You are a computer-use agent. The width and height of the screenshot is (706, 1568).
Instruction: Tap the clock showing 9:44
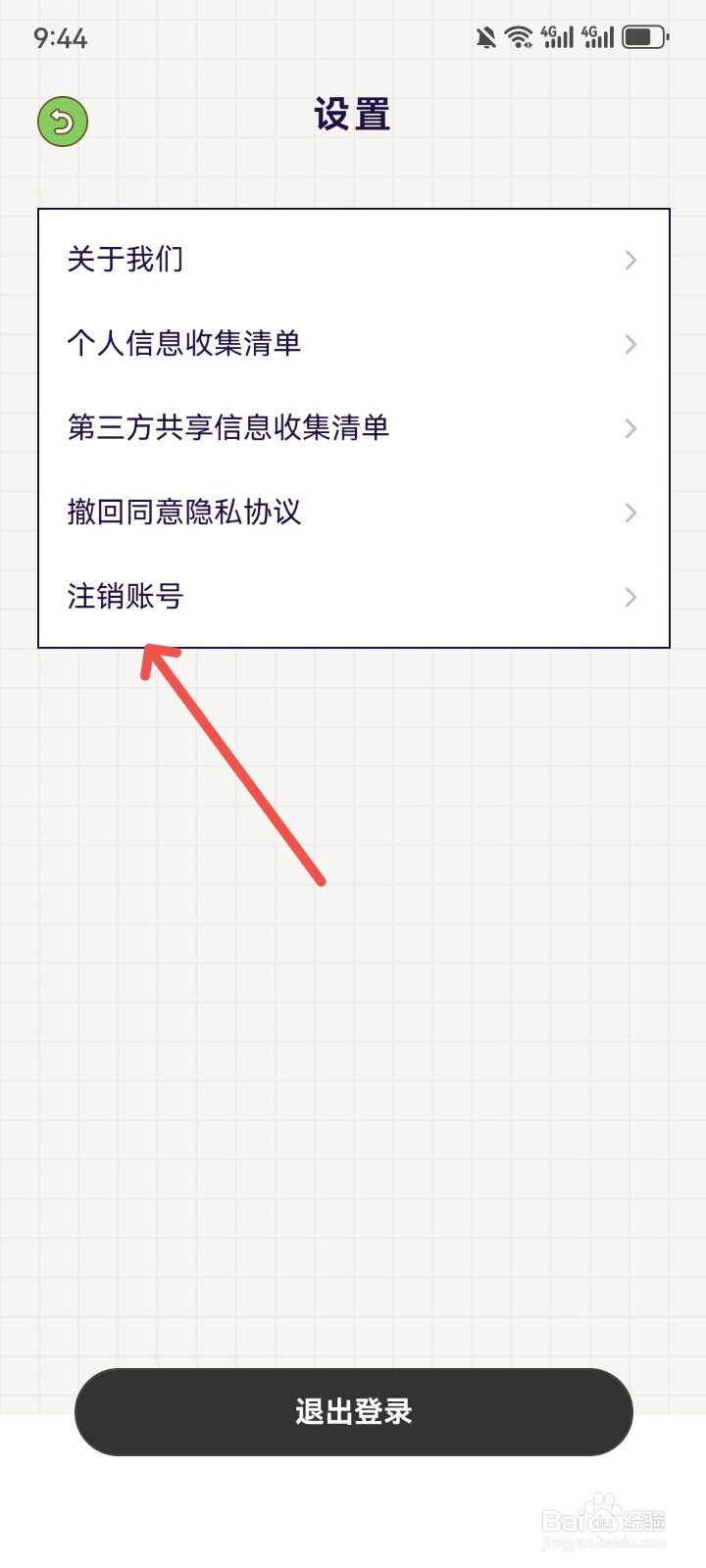(x=59, y=38)
